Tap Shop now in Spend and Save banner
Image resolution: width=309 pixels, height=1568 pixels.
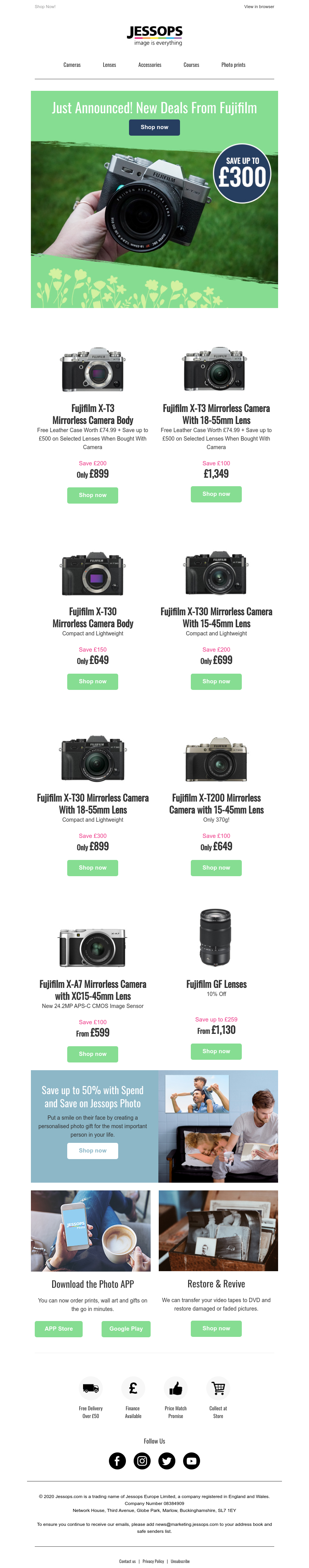92,1151
